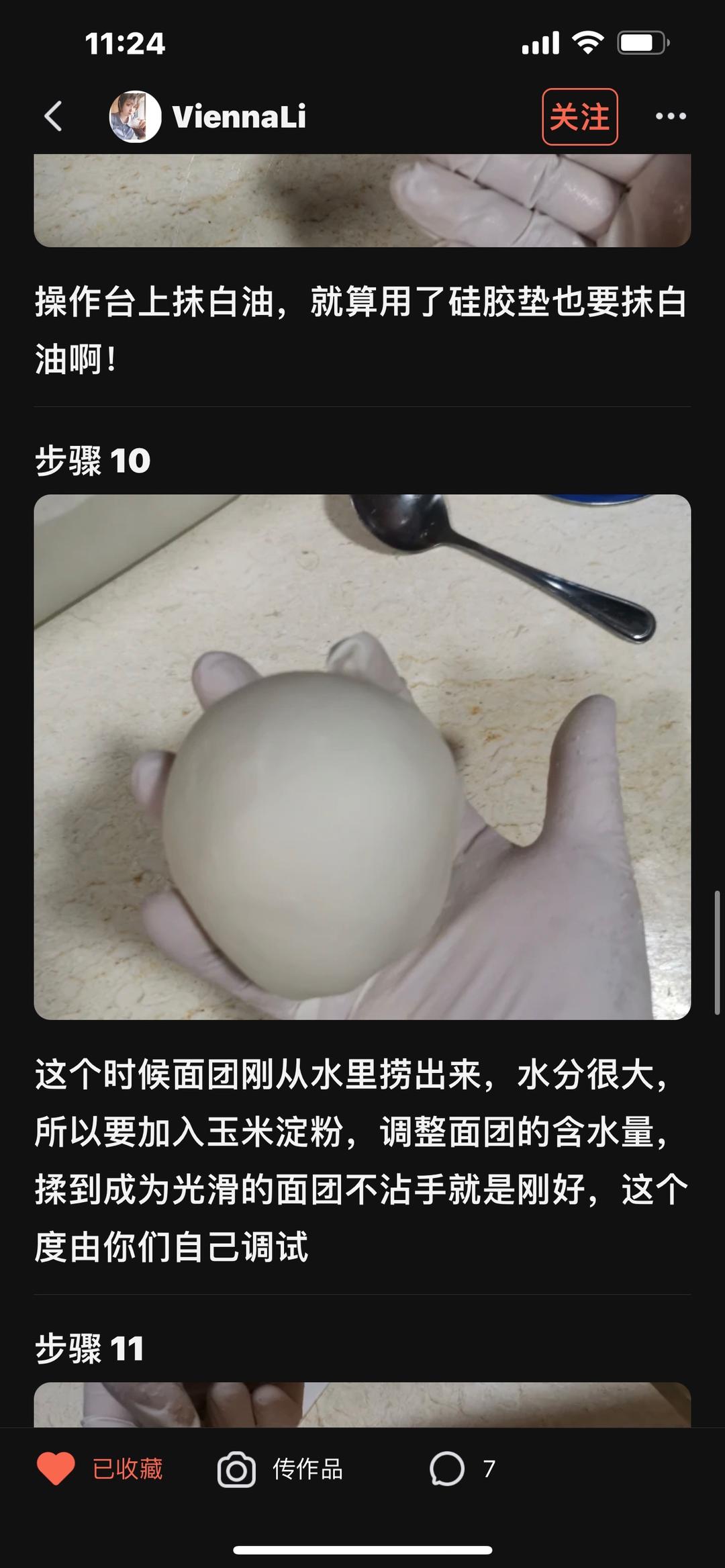Open the three-dot overflow menu
725x1568 pixels.
point(671,116)
